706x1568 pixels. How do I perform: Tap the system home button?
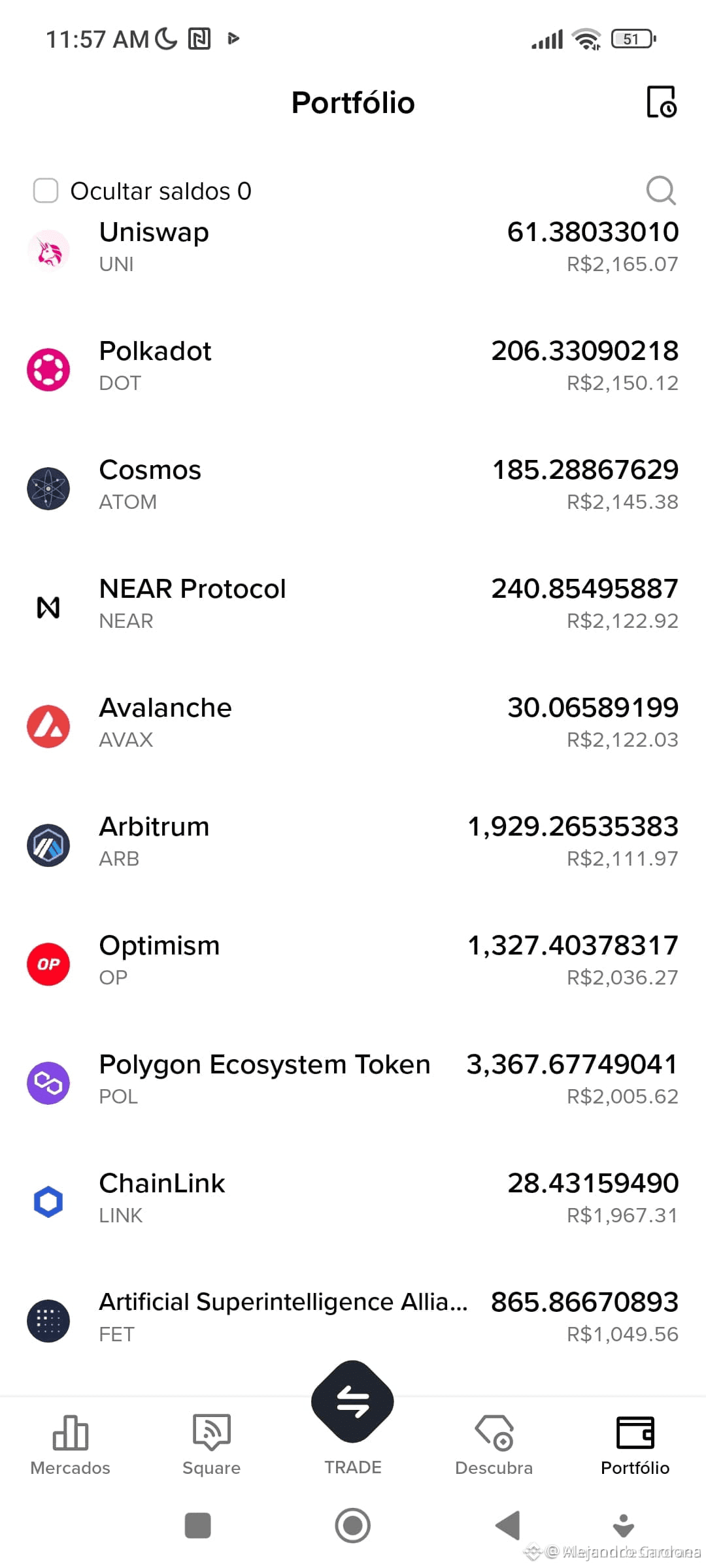tap(353, 1526)
